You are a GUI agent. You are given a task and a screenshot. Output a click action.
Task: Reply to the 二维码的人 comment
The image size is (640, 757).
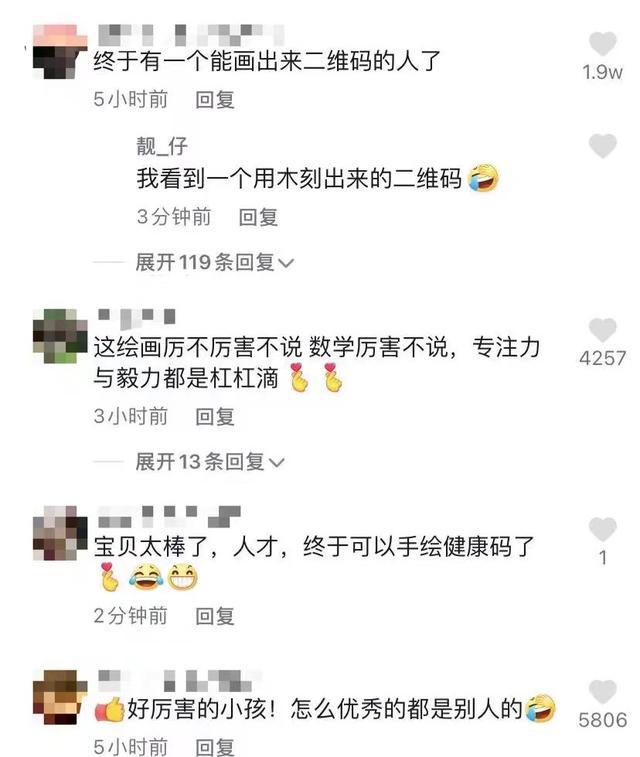tap(215, 99)
